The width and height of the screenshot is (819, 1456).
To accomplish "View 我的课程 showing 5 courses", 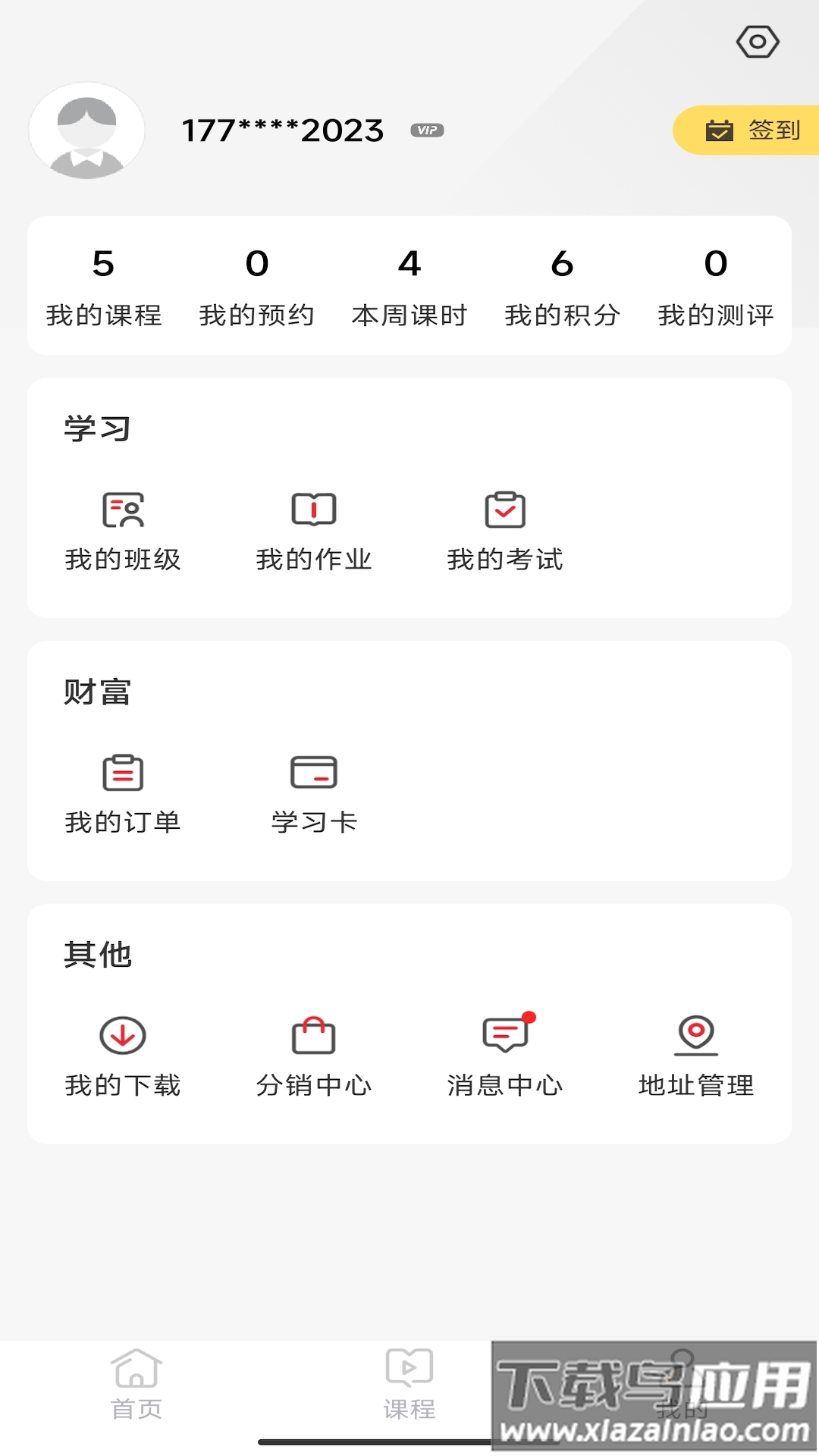I will (103, 287).
